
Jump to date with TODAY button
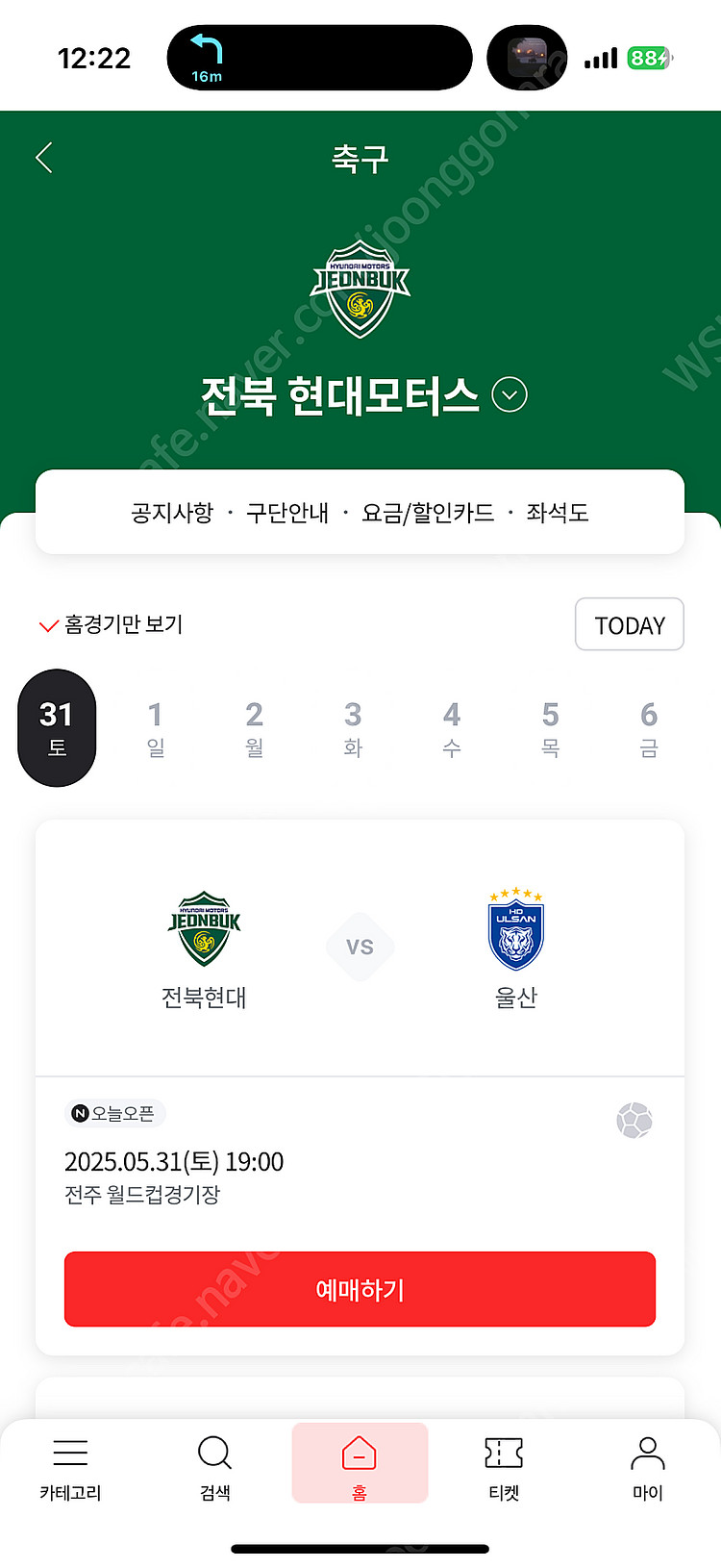coord(630,625)
